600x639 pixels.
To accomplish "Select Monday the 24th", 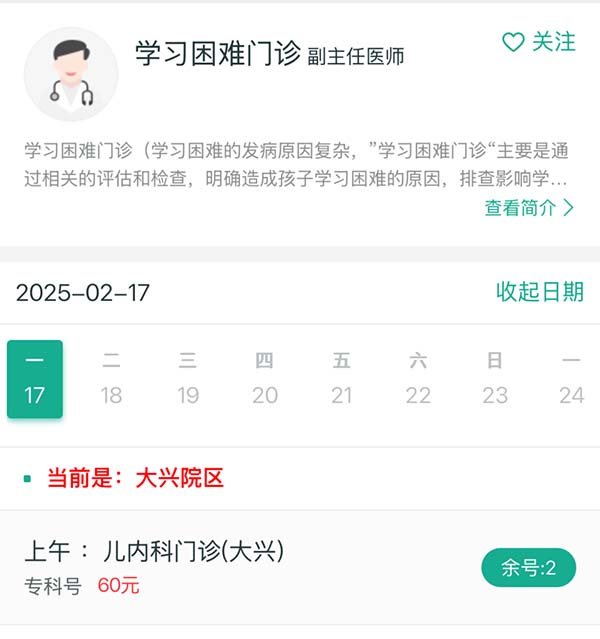I will coord(571,379).
